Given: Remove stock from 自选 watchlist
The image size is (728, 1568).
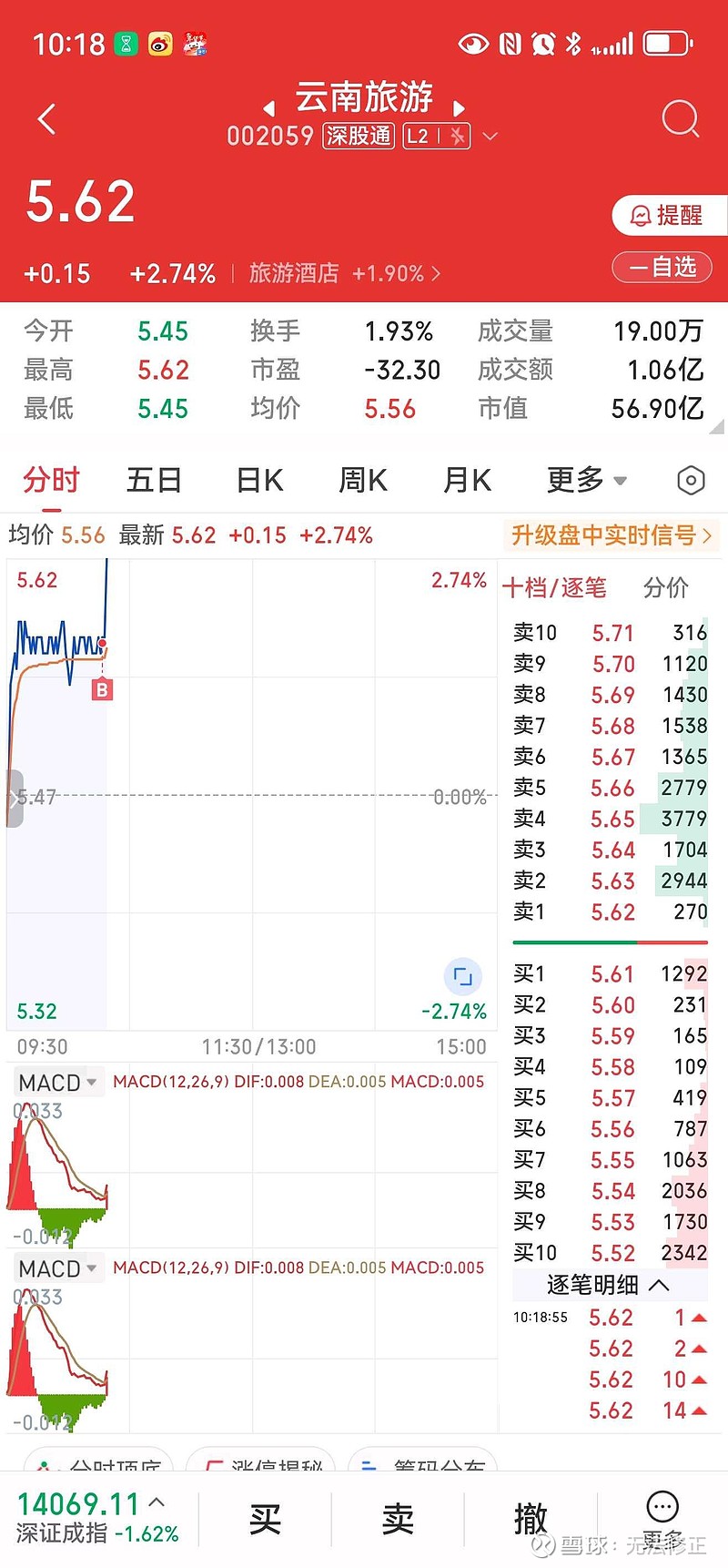Looking at the screenshot, I should (662, 267).
